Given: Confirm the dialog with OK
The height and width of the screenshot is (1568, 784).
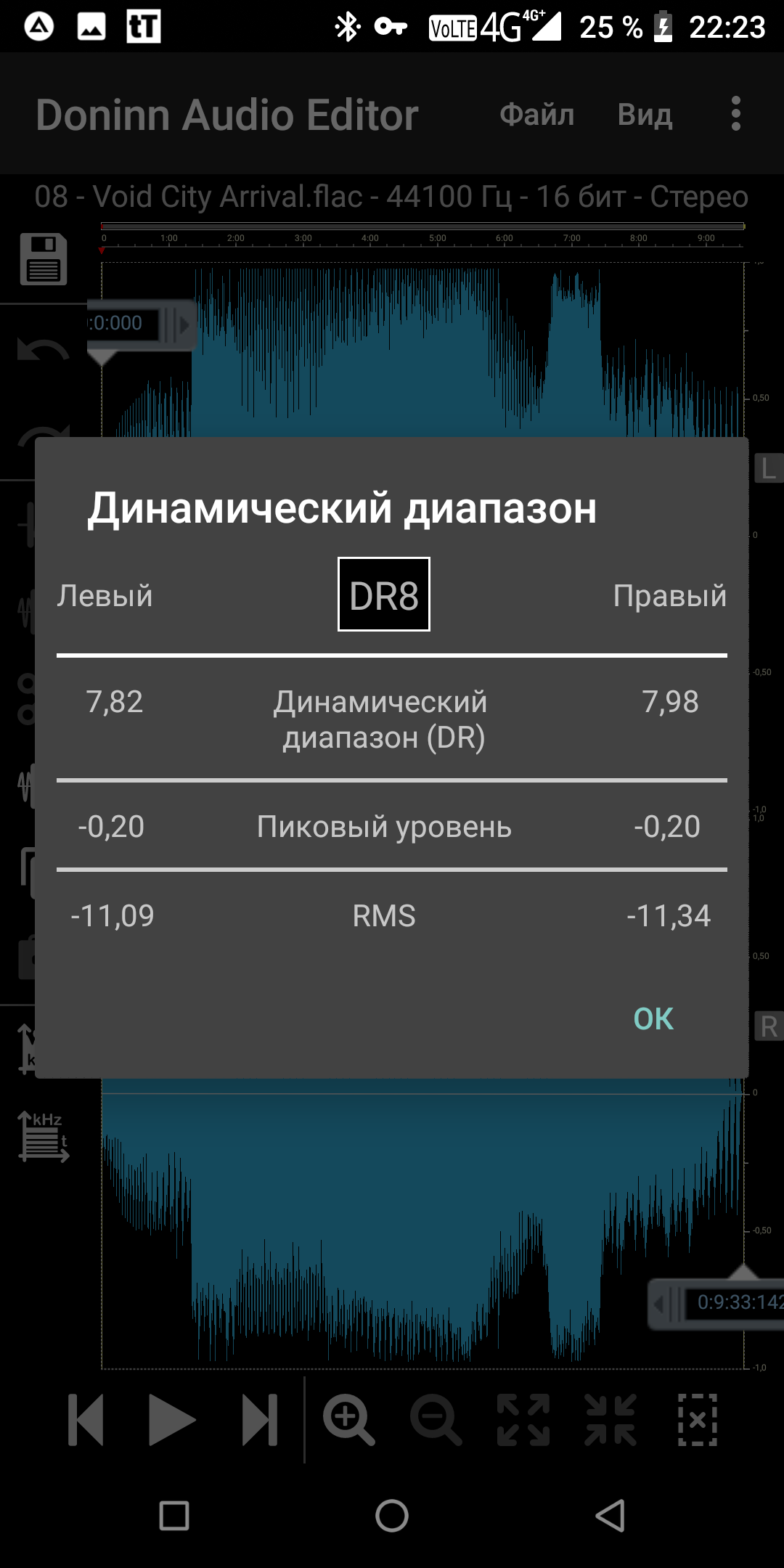Looking at the screenshot, I should coord(653,1018).
